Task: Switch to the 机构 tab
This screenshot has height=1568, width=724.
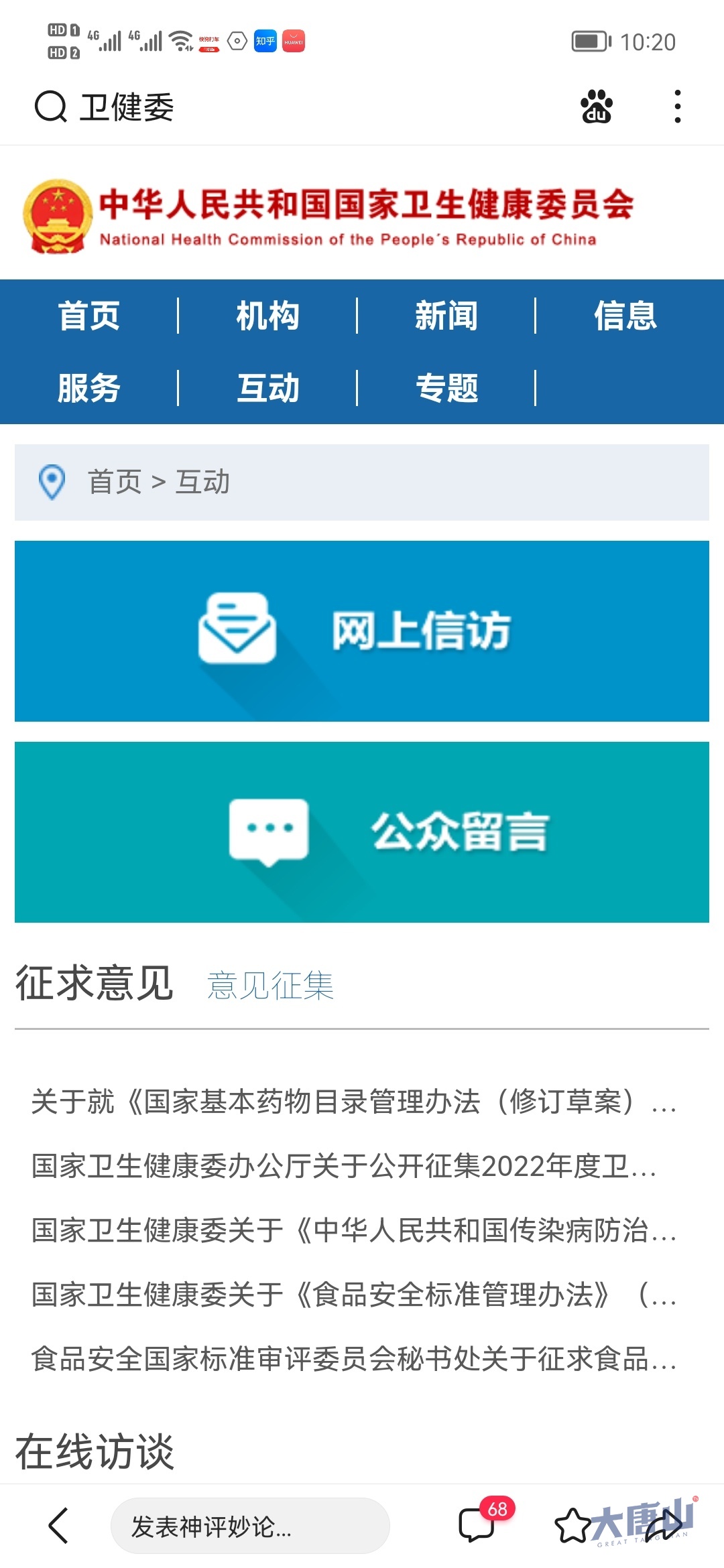Action: coord(267,316)
